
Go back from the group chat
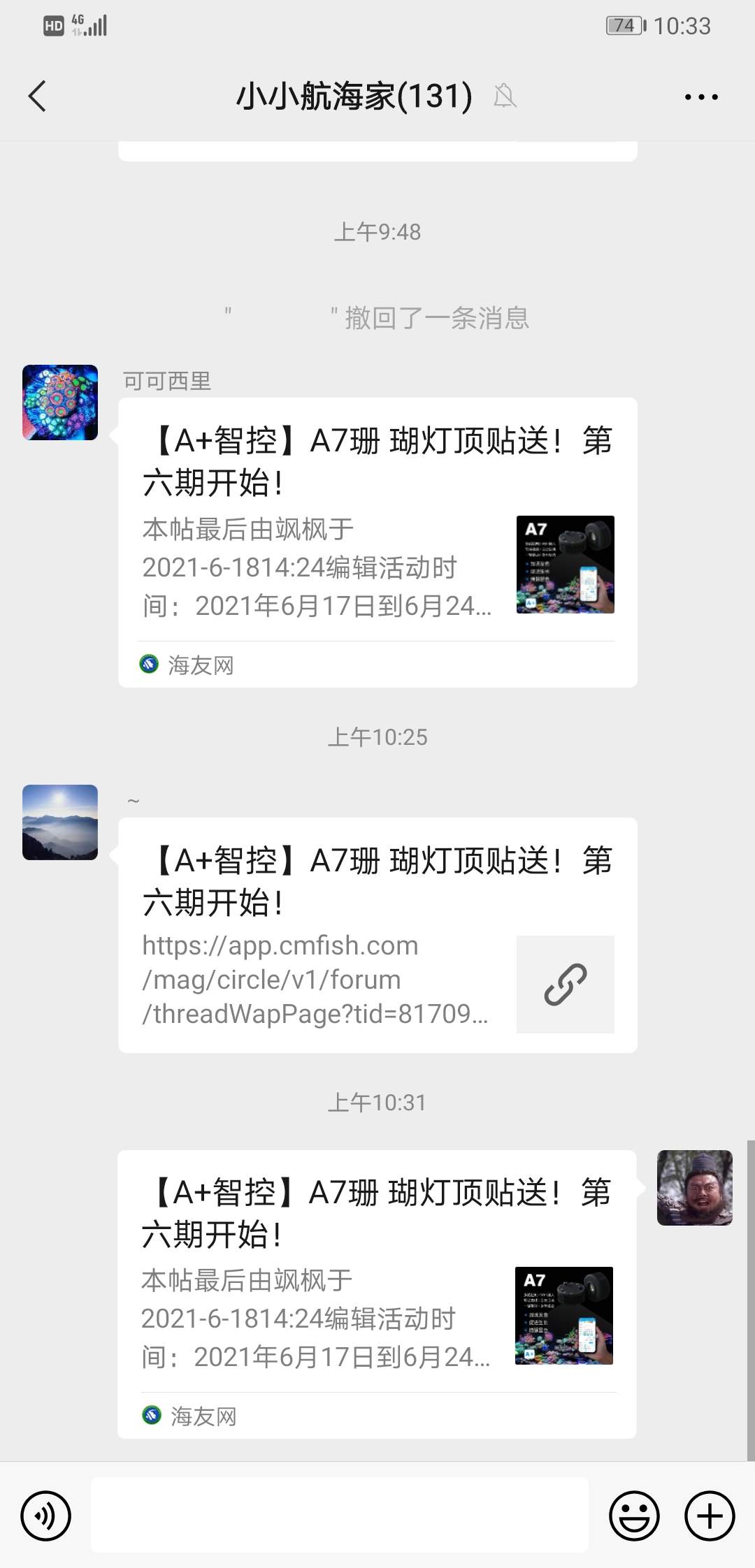[x=38, y=96]
